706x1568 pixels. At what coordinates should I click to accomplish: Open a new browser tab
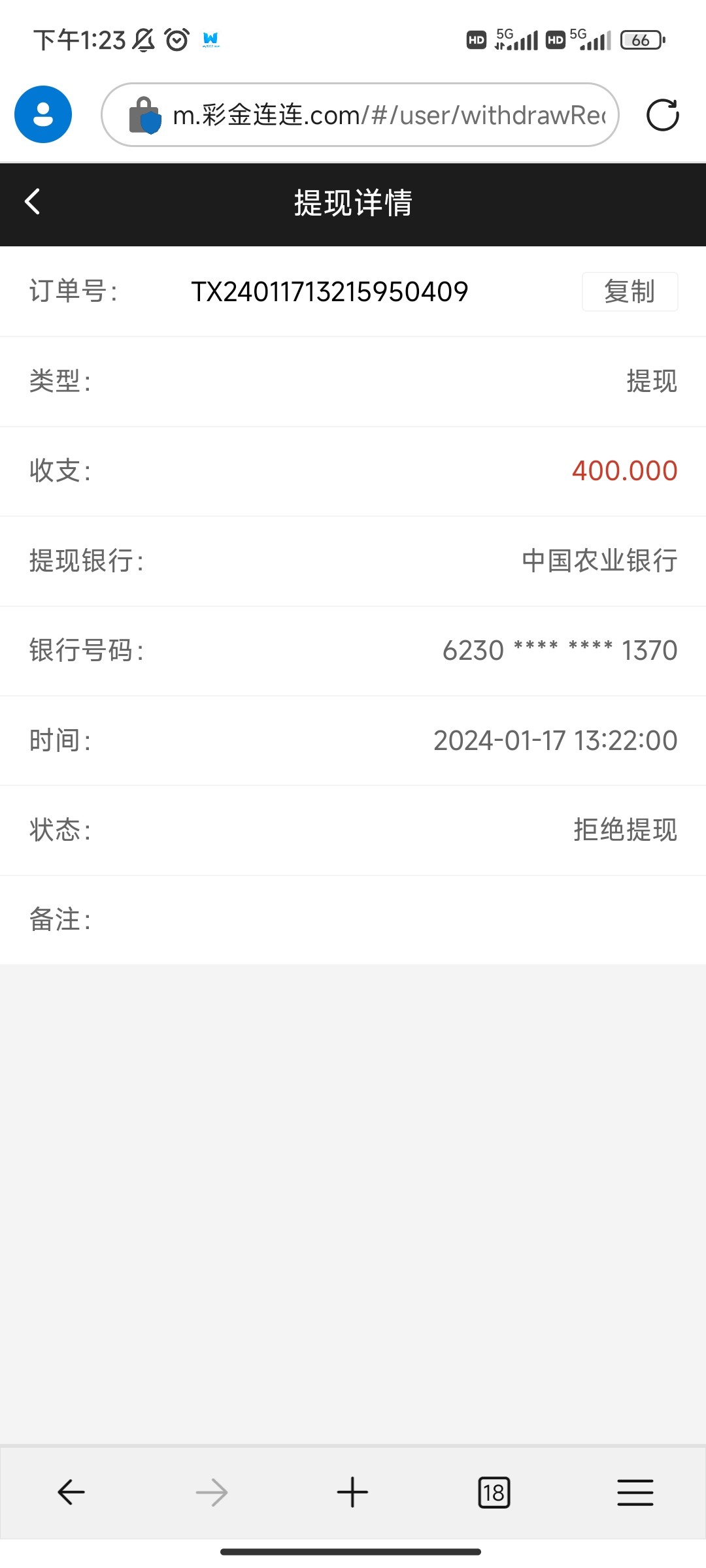[352, 1492]
